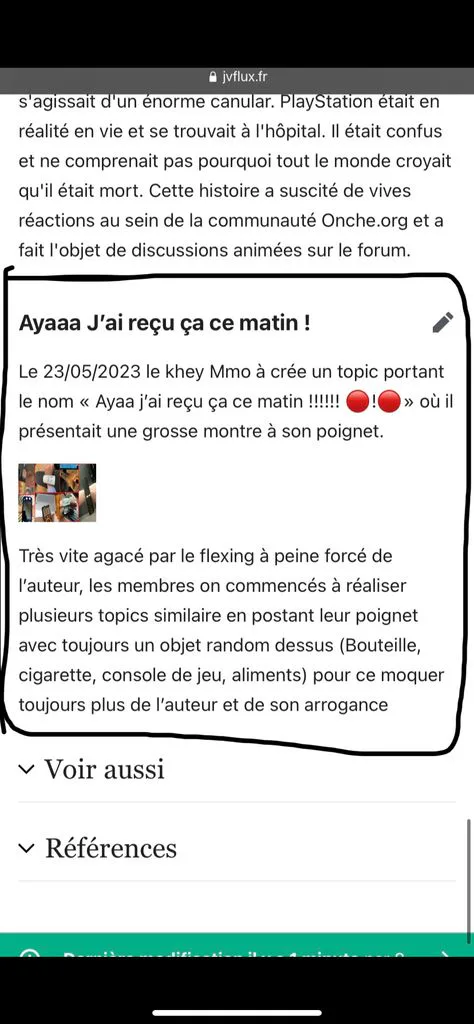Expand the Voir aussi section
The height and width of the screenshot is (1024, 474).
[x=237, y=769]
